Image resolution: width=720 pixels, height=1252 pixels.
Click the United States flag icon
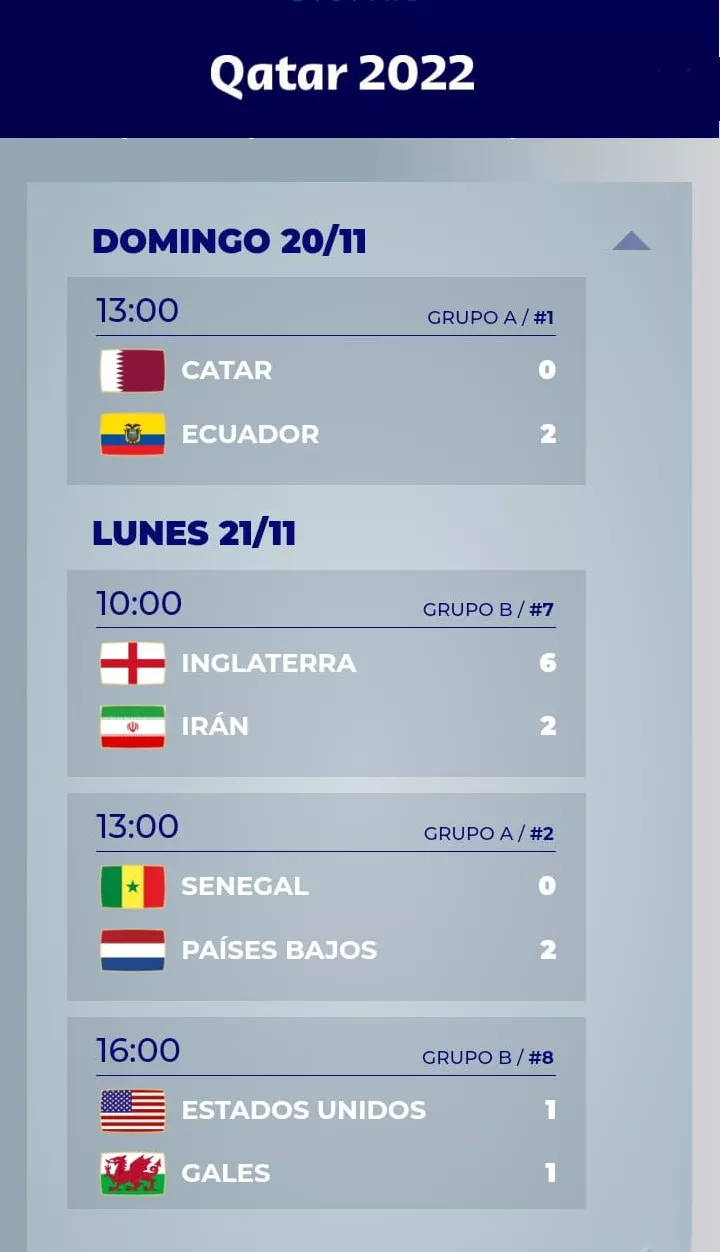point(131,1109)
